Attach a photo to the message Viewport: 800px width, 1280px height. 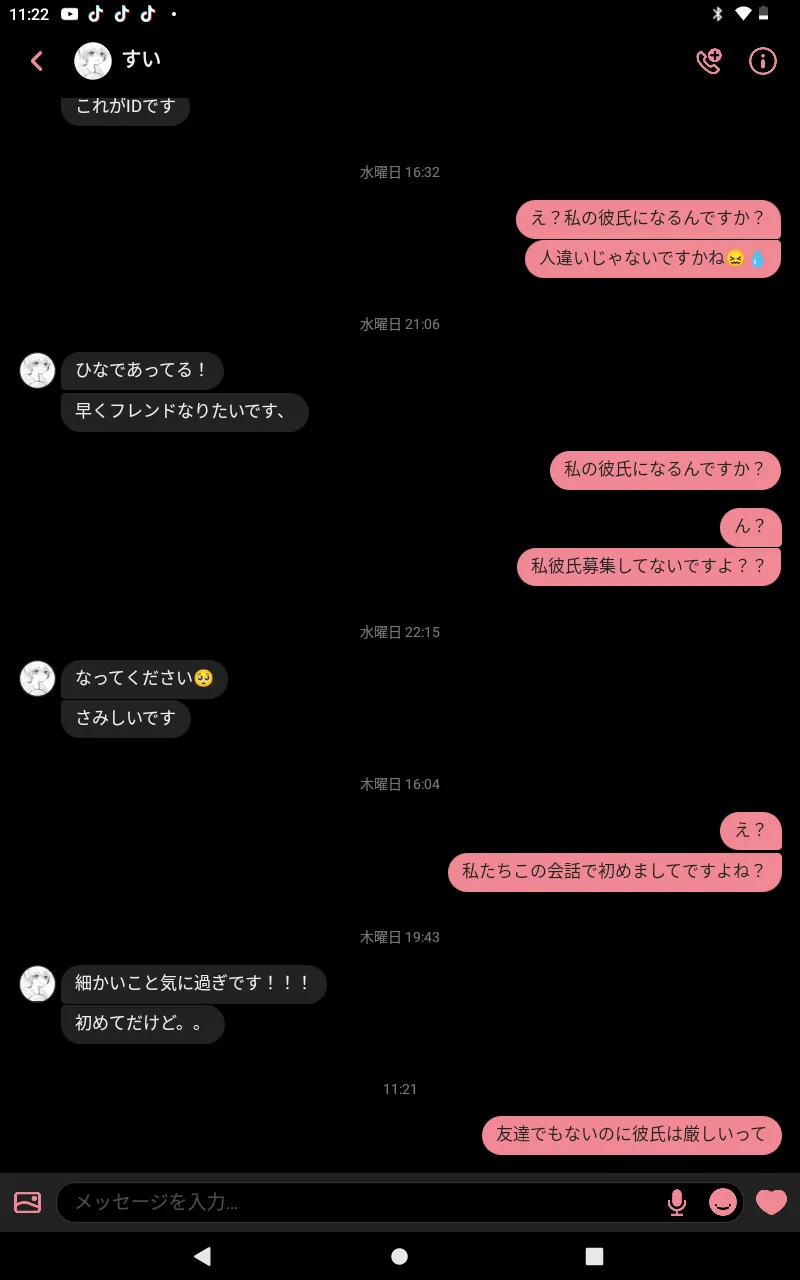click(x=28, y=1202)
